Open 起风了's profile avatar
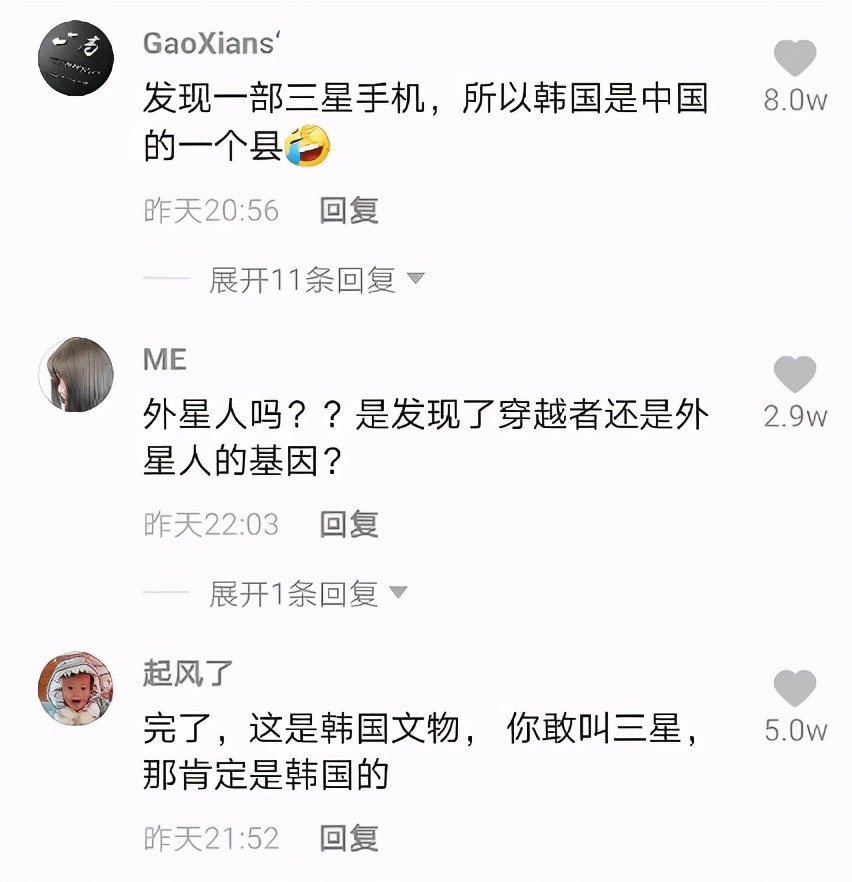Image resolution: width=852 pixels, height=882 pixels. tap(75, 688)
